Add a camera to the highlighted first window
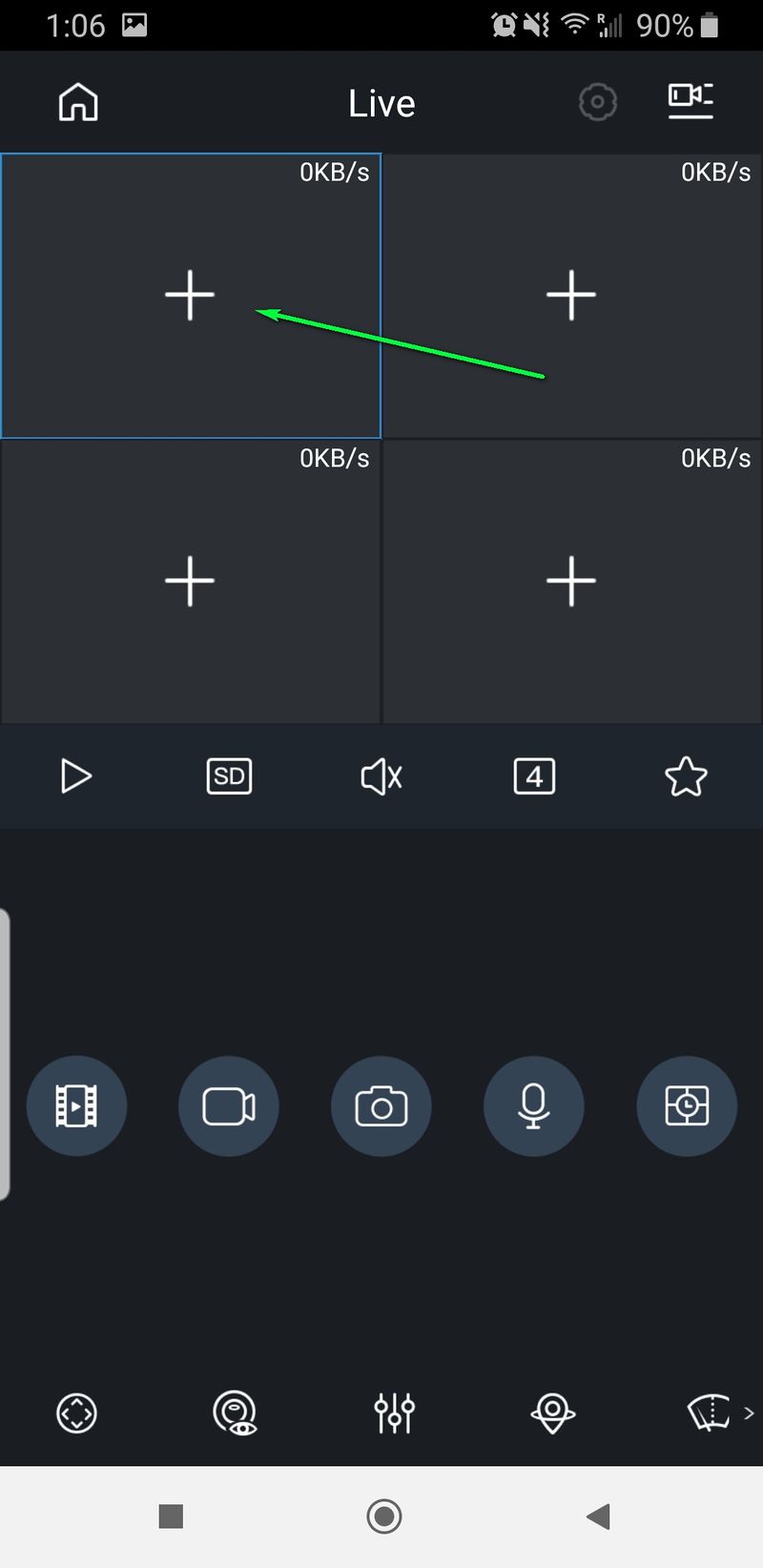This screenshot has height=1568, width=763. (190, 295)
